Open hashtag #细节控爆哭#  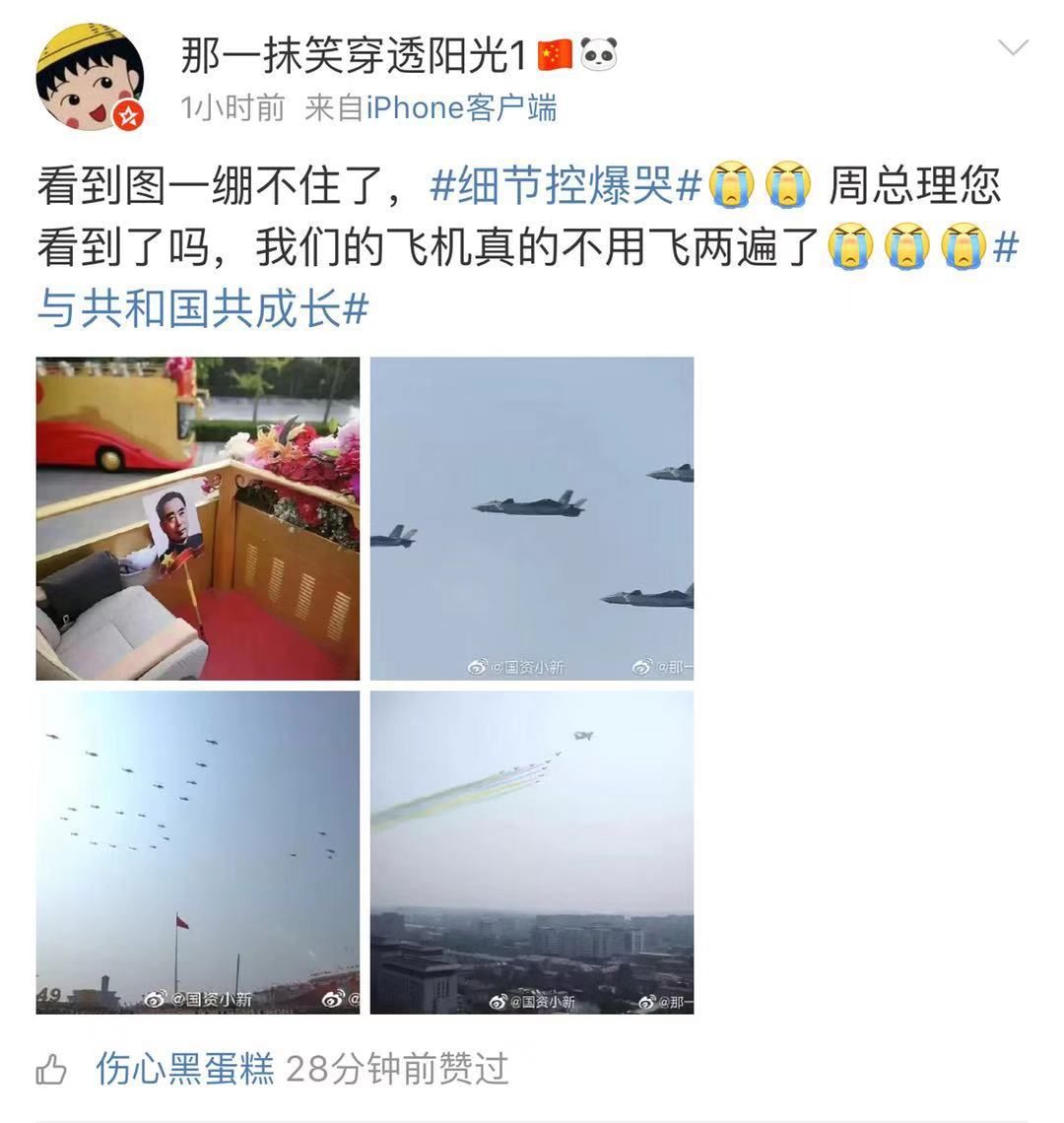566,185
